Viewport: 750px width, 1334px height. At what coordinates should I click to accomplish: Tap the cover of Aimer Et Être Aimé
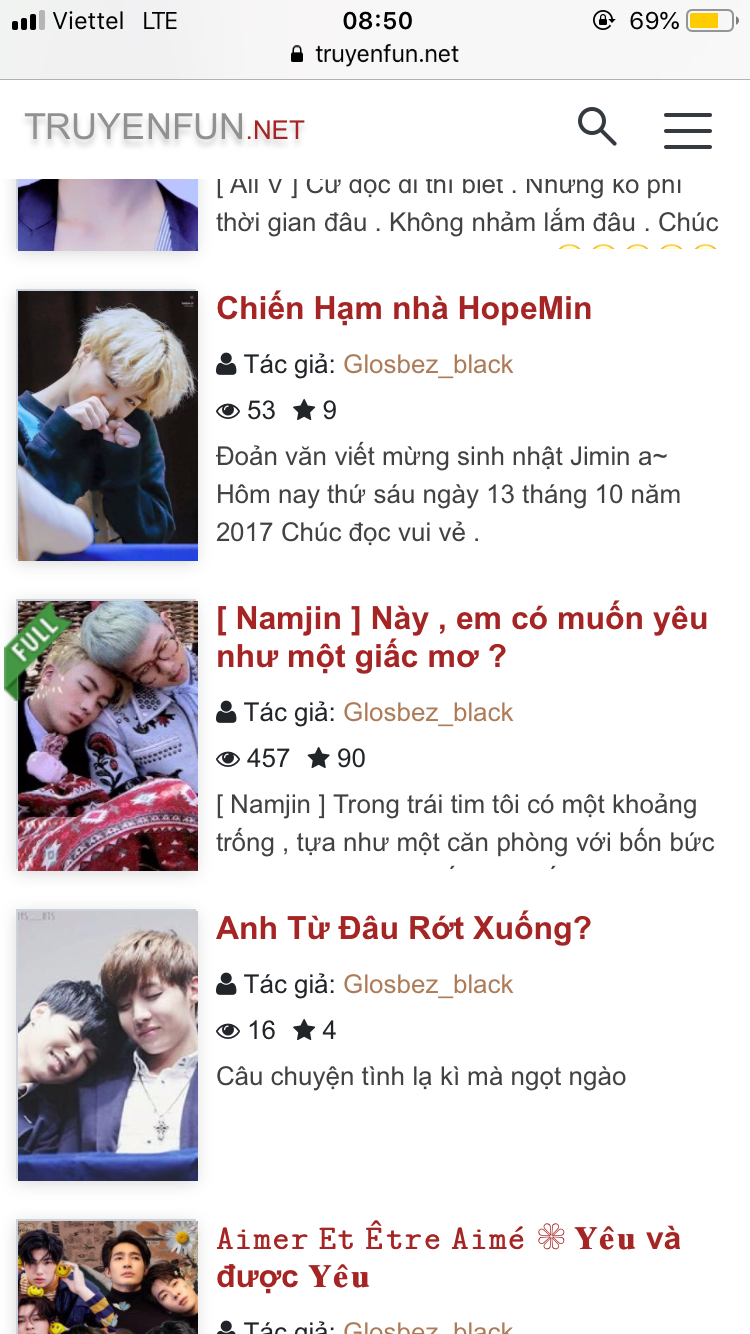click(x=108, y=1280)
